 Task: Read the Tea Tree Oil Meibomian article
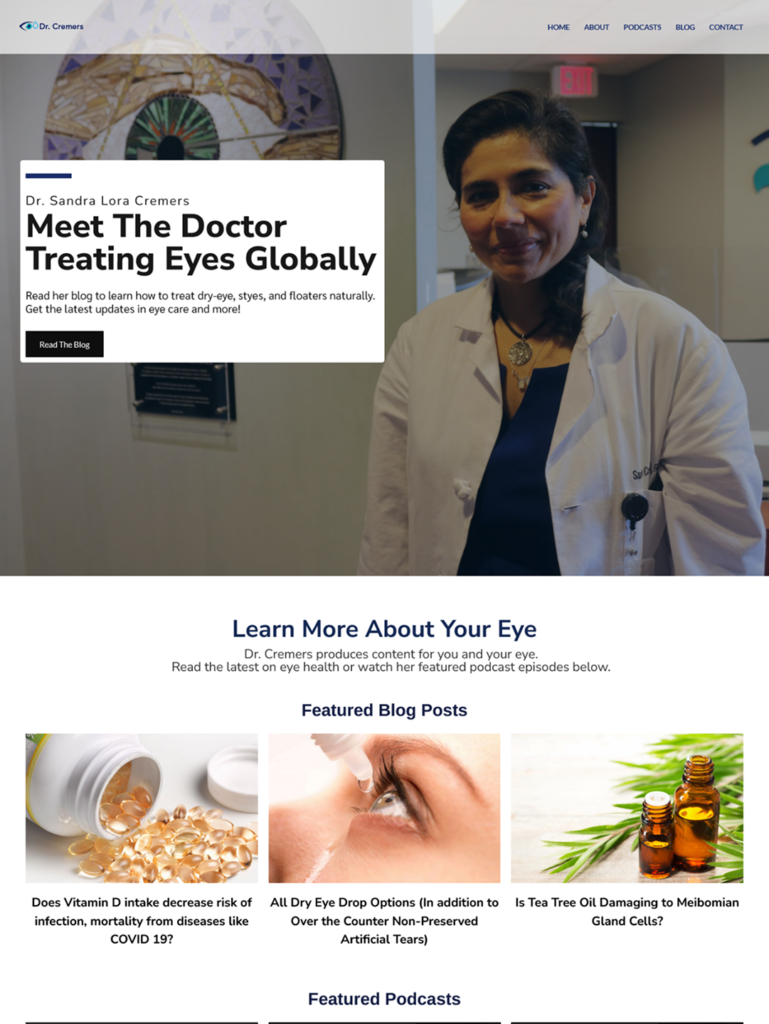pyautogui.click(x=627, y=911)
